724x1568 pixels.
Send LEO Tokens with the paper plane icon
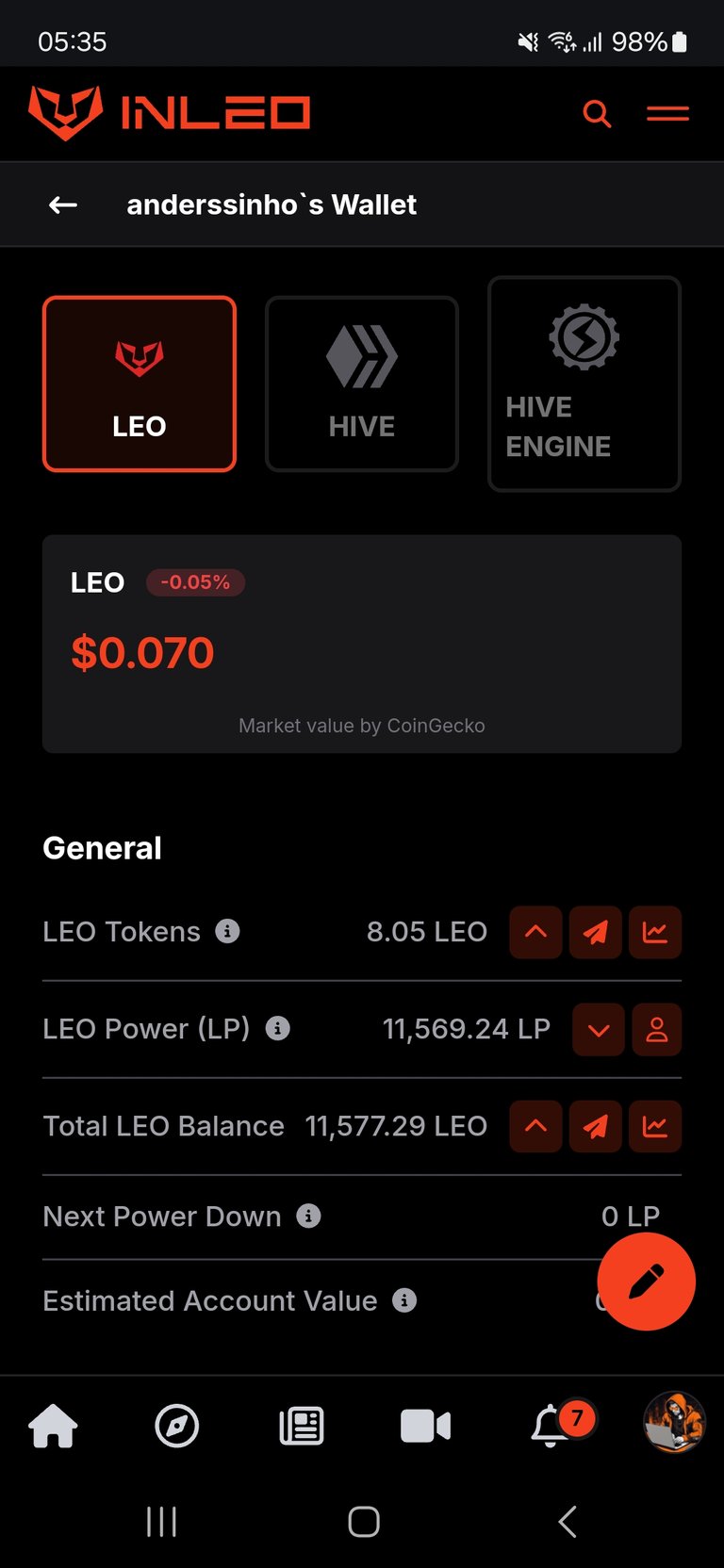[595, 932]
